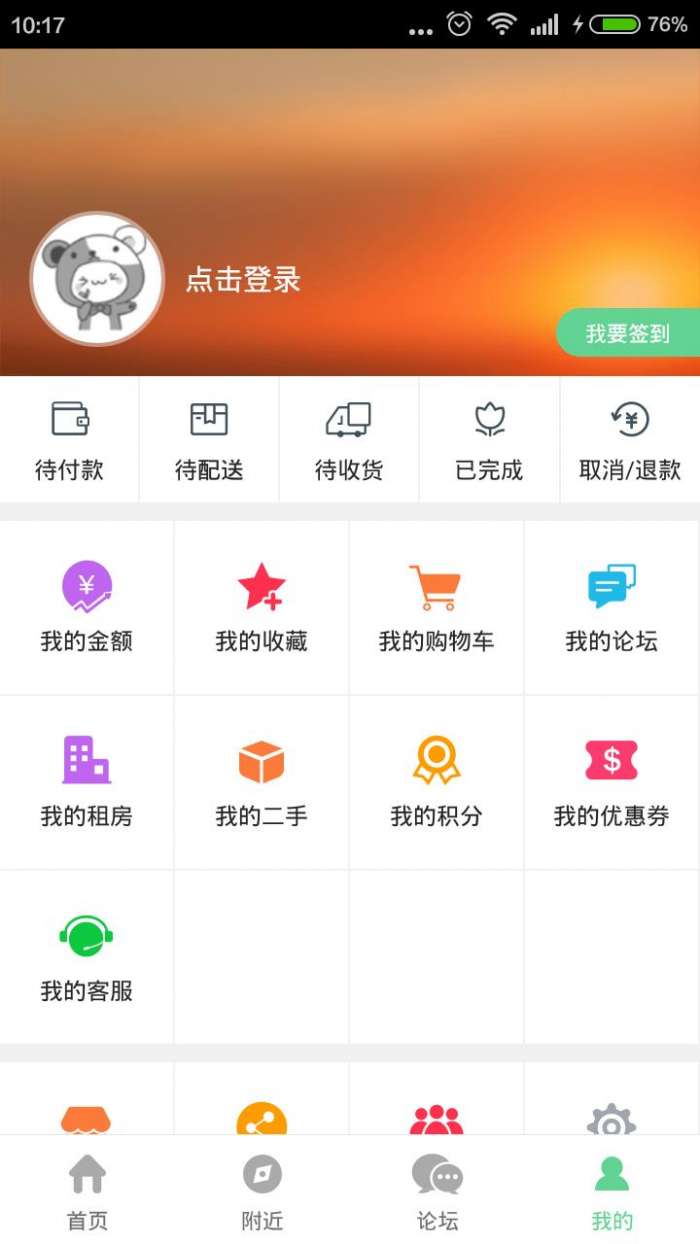Switch to the 附近 nearby tab
This screenshot has height=1244, width=700.
tap(262, 1190)
